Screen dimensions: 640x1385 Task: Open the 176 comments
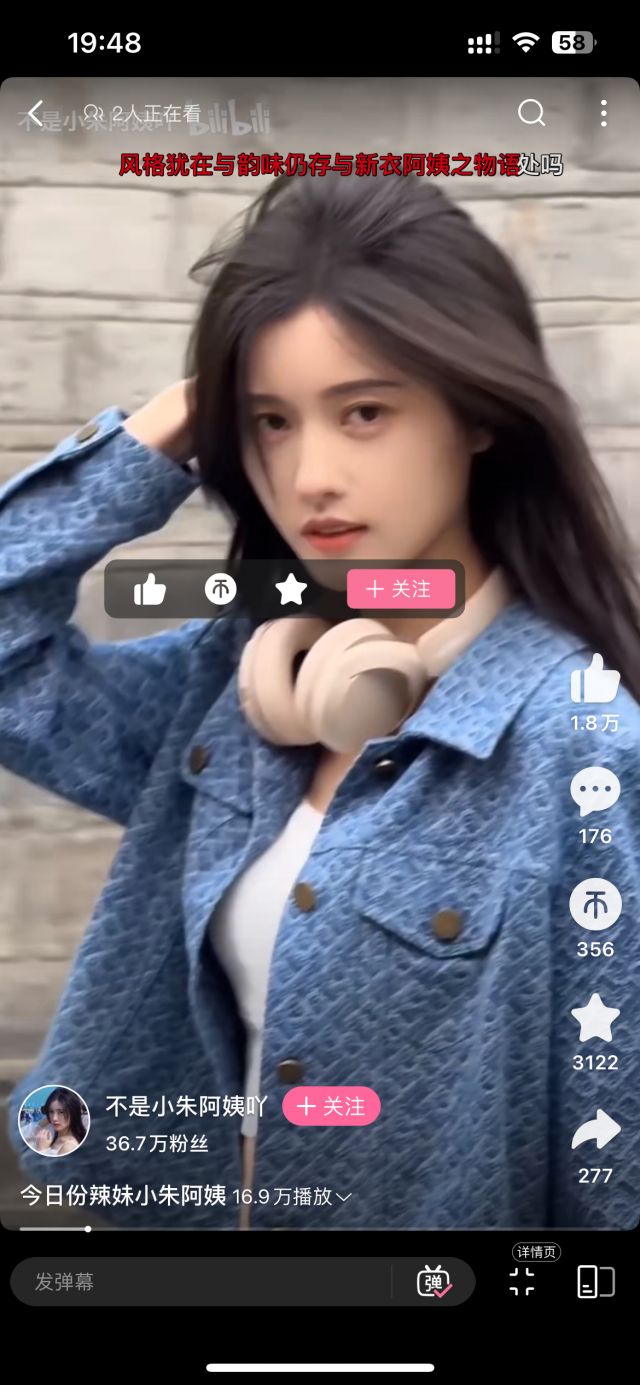pos(595,793)
